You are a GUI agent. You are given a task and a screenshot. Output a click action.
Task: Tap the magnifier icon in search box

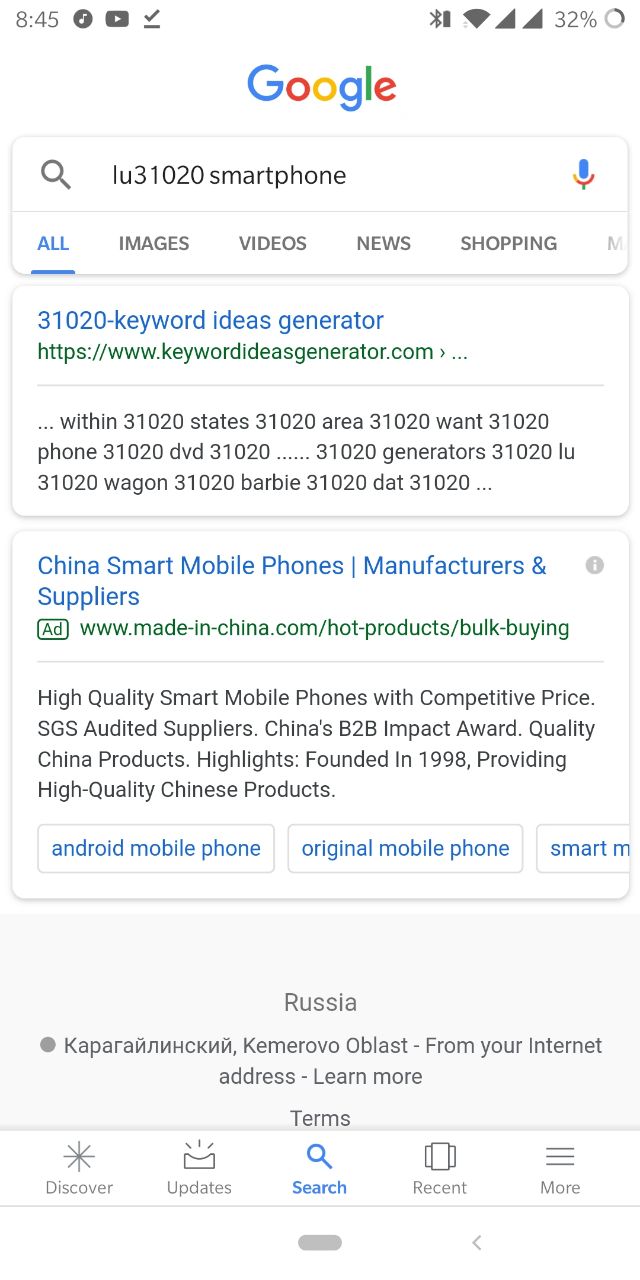pyautogui.click(x=56, y=175)
